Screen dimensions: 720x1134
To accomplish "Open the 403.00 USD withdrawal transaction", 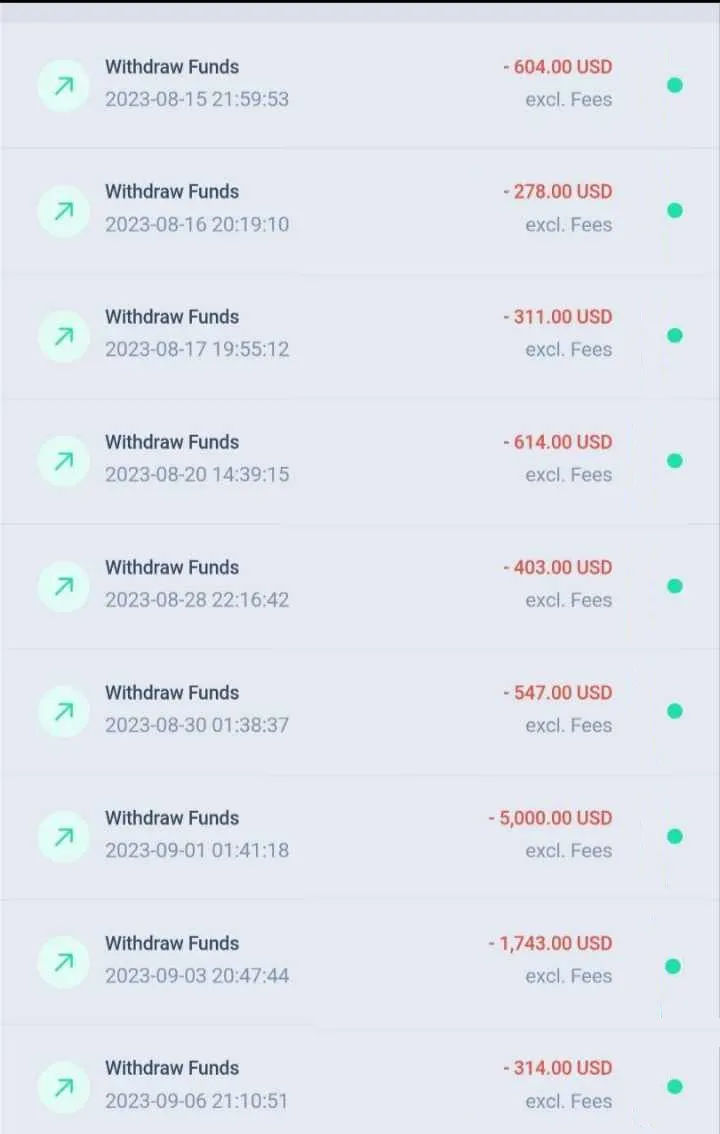I will click(x=360, y=584).
